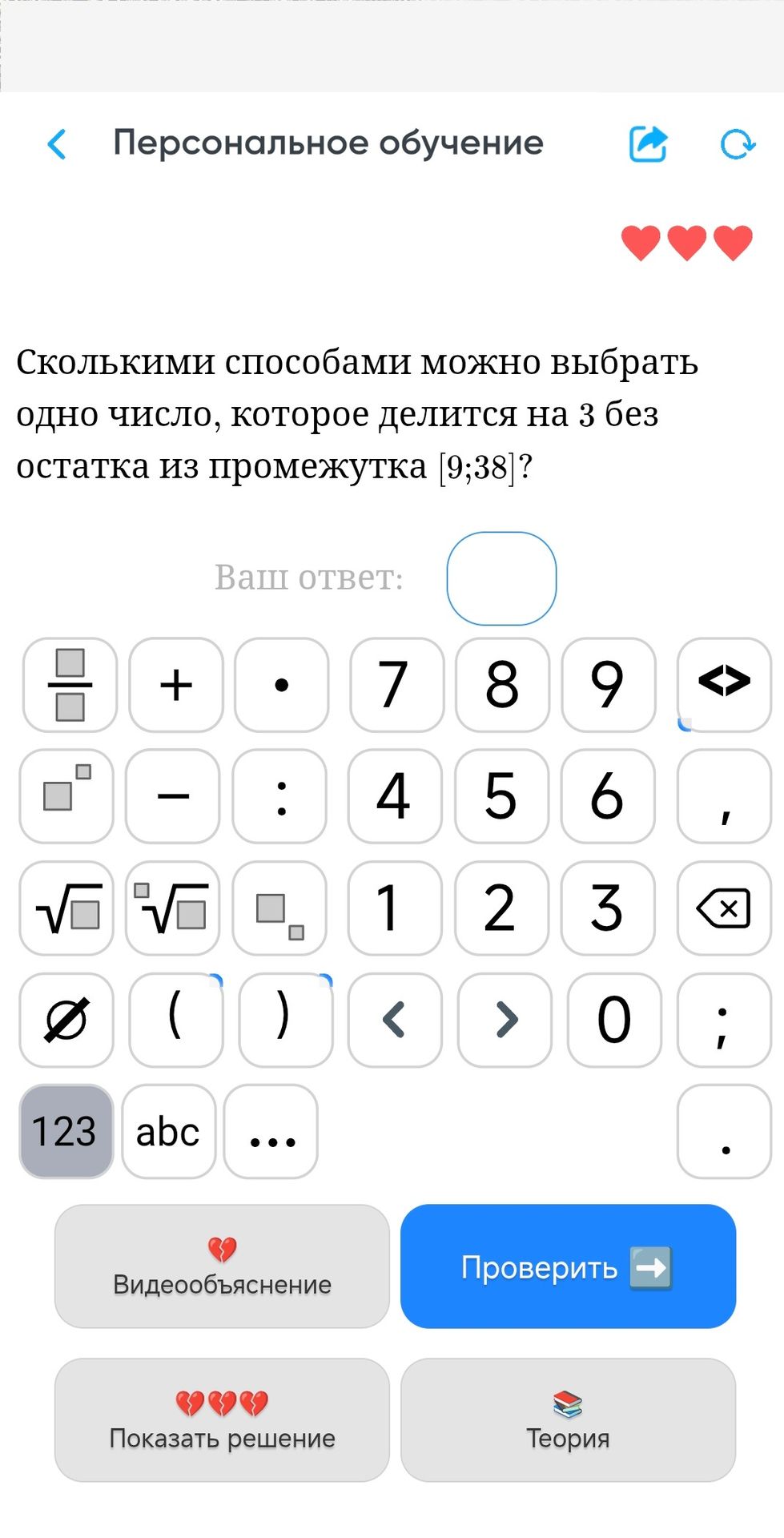Go back from Персональное обучение
784x1538 pixels.
(x=57, y=144)
